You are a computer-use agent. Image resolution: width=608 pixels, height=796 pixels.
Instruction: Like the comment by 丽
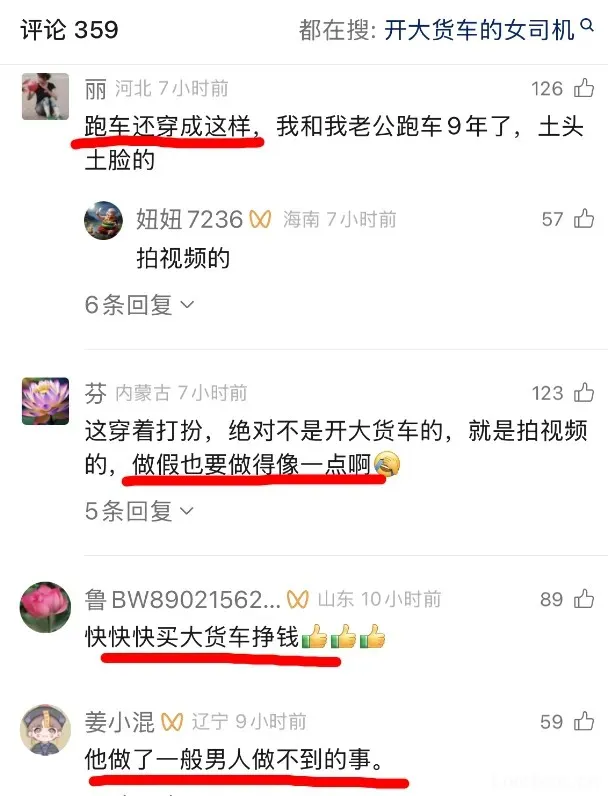pos(584,89)
